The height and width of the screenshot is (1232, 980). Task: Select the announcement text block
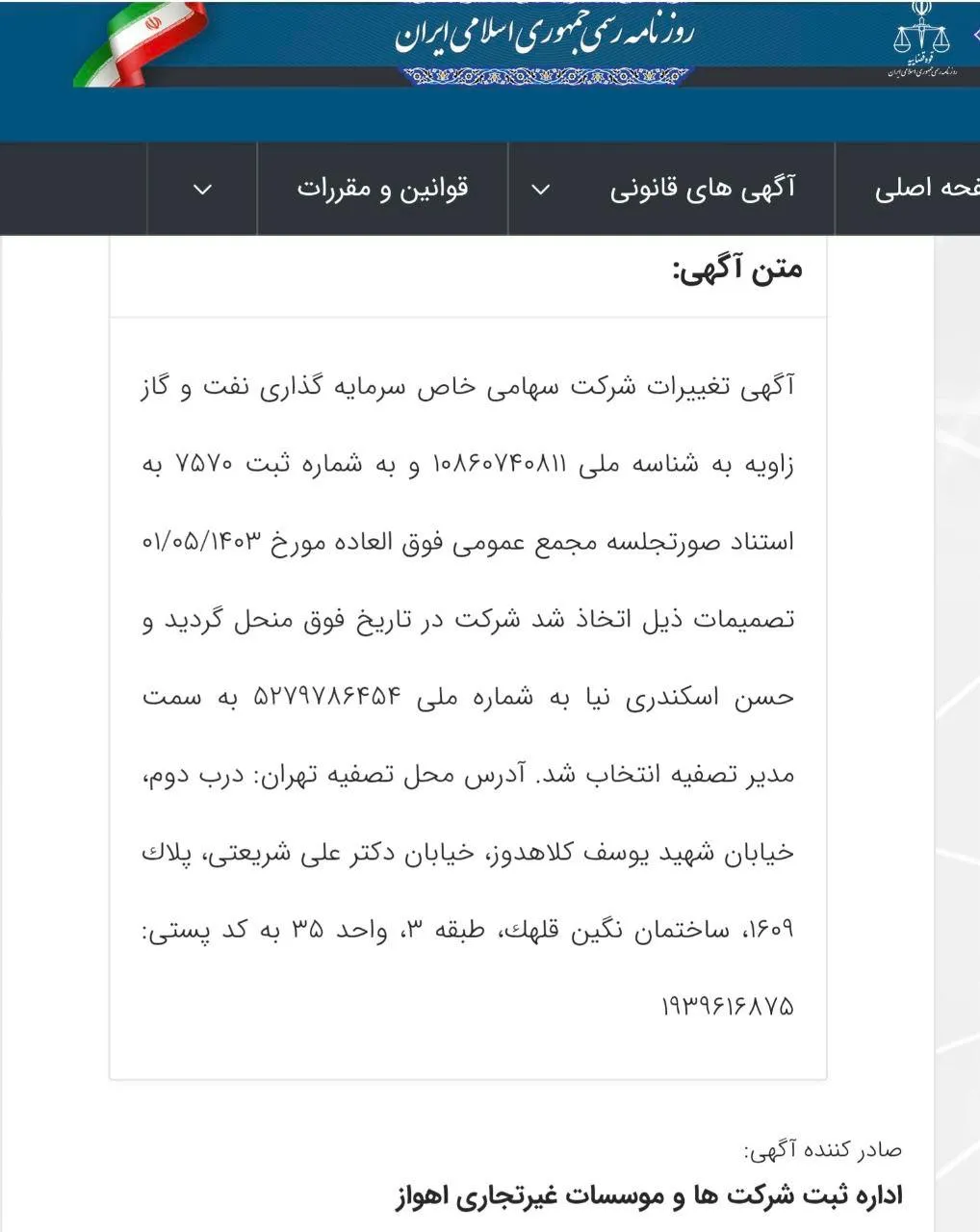[x=472, y=693]
